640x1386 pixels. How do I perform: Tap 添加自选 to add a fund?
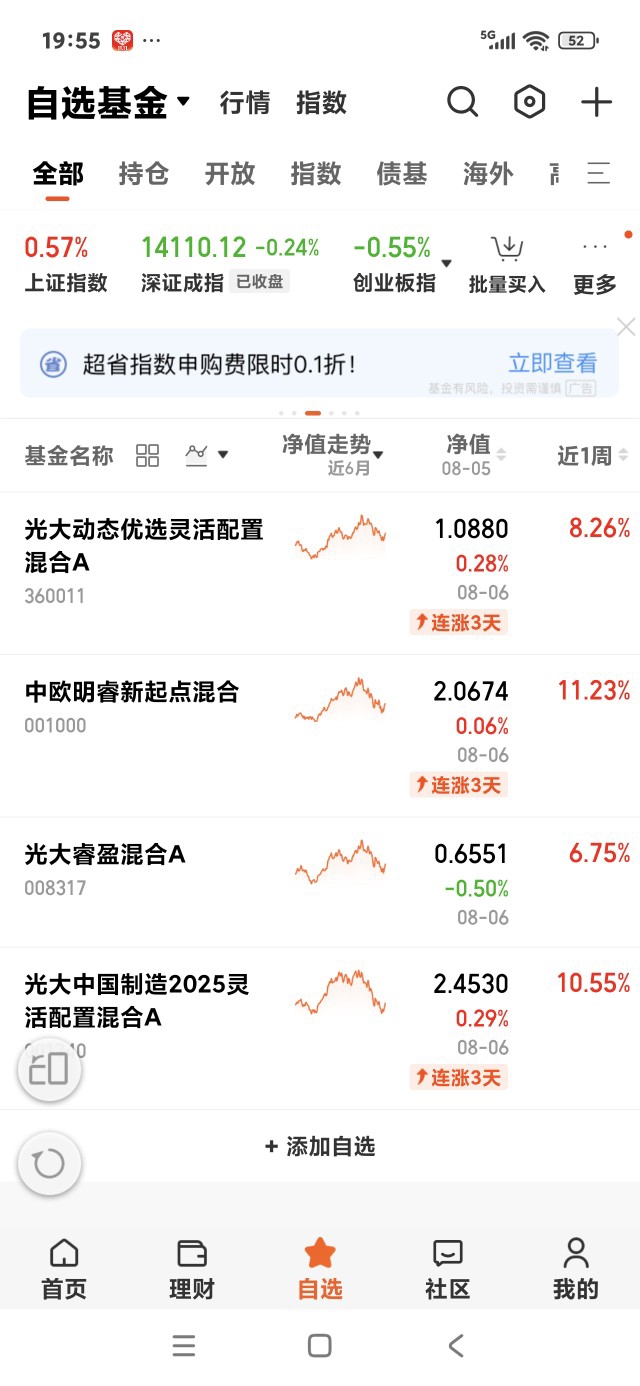click(x=320, y=1146)
